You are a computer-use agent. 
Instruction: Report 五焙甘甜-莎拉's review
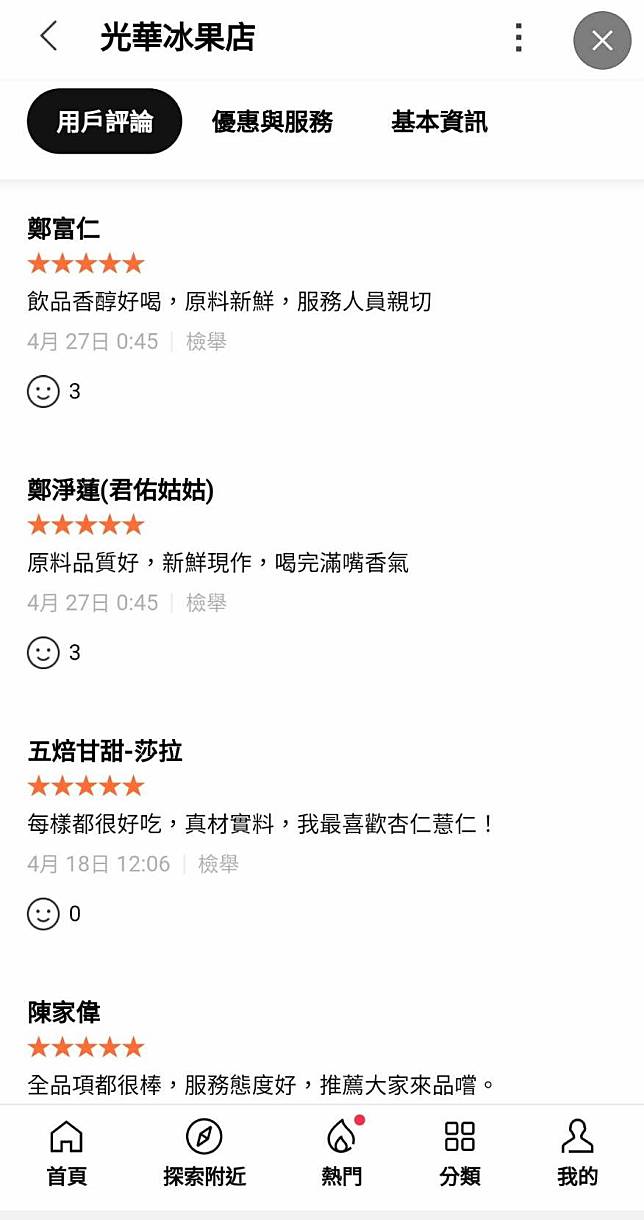click(218, 864)
